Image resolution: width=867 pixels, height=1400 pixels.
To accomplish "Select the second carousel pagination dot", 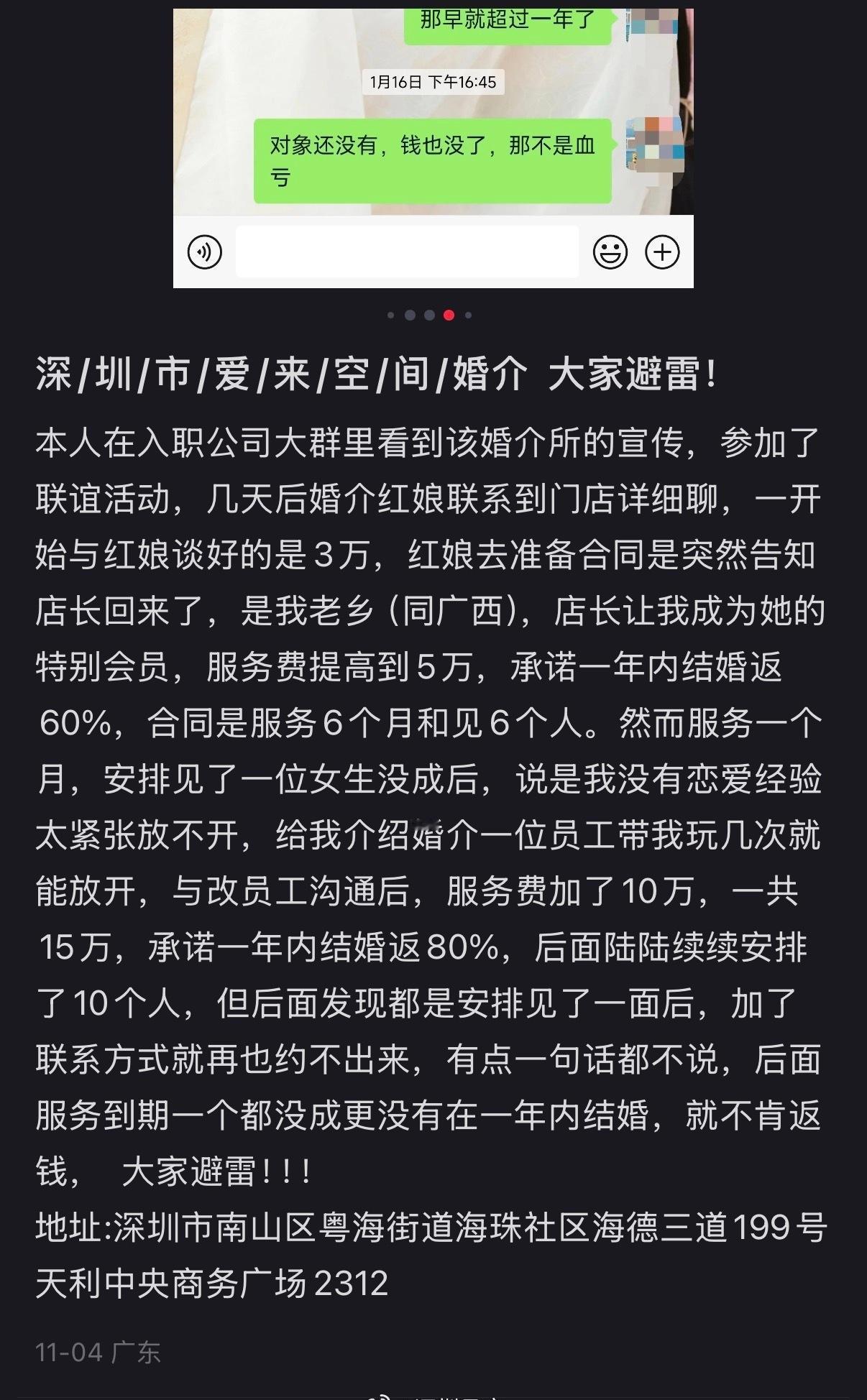I will tap(410, 314).
